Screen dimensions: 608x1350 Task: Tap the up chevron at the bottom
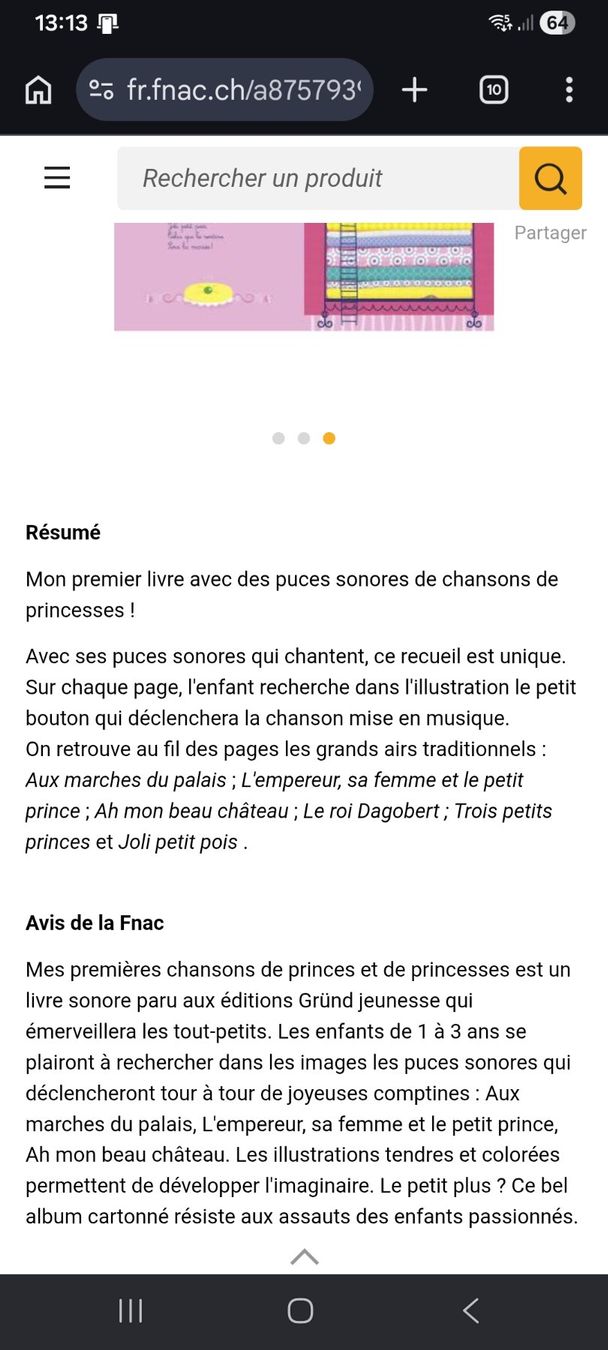pos(304,1257)
